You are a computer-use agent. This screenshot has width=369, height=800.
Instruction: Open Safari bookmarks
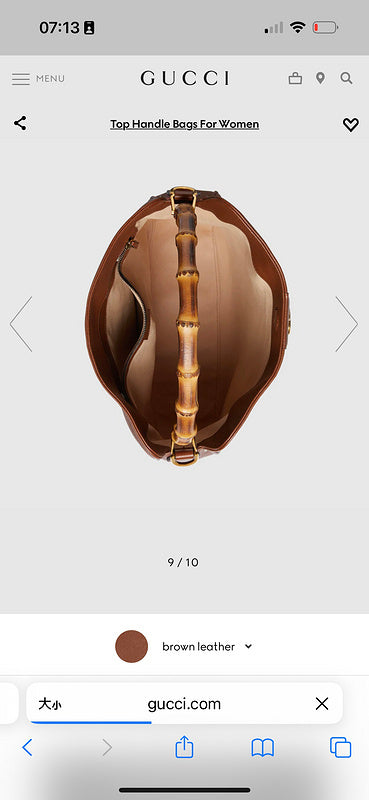point(263,748)
